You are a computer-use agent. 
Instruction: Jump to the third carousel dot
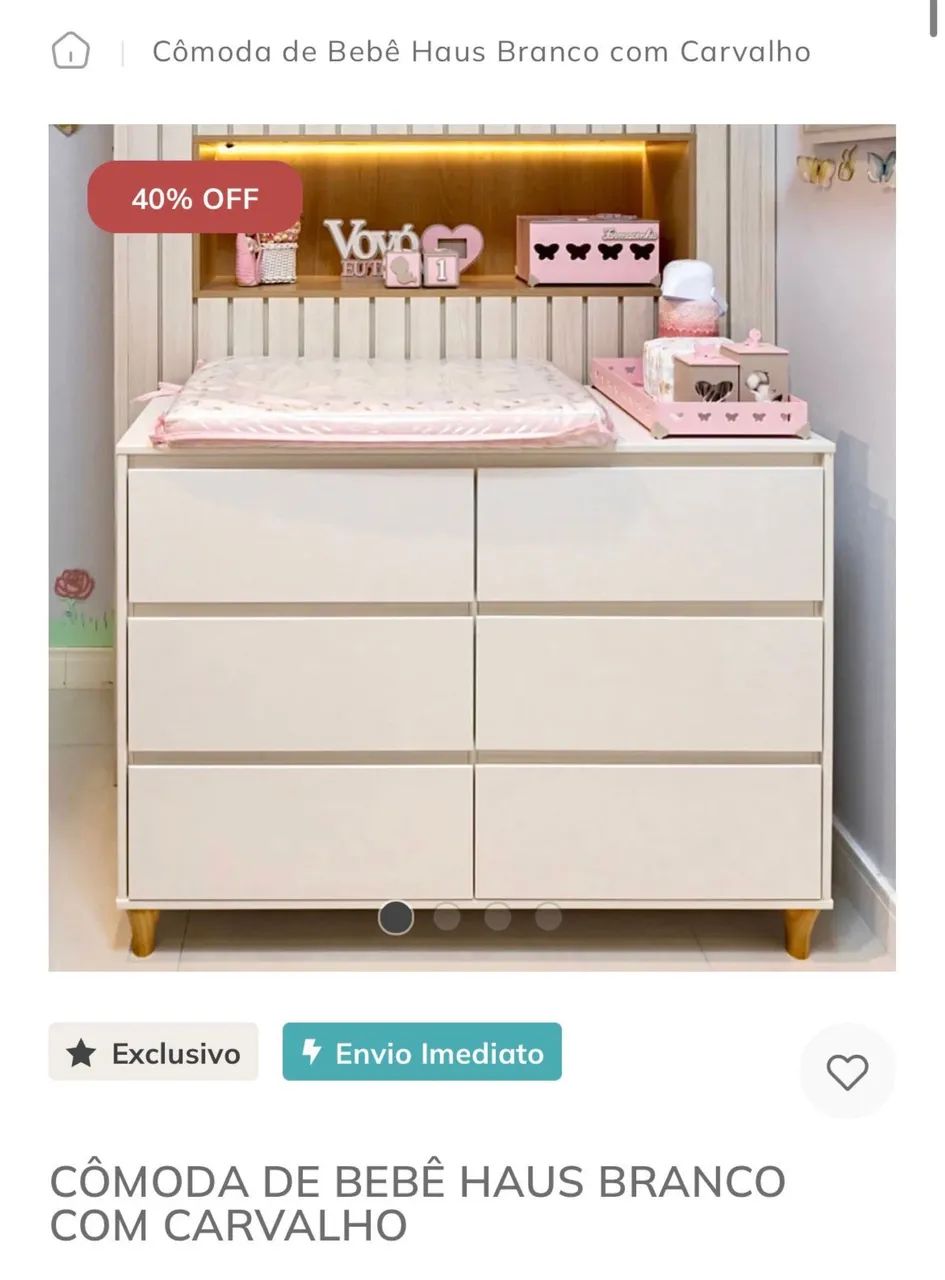coord(496,914)
